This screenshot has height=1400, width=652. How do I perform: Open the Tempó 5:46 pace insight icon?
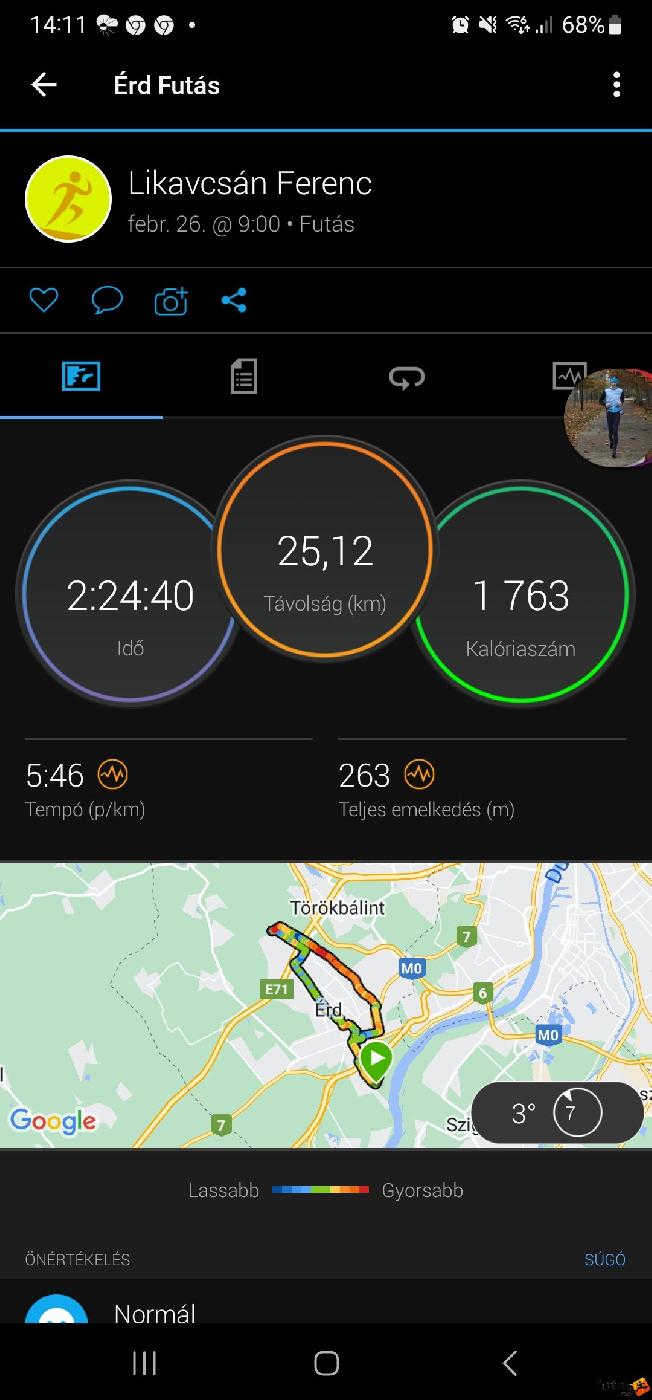coord(112,775)
